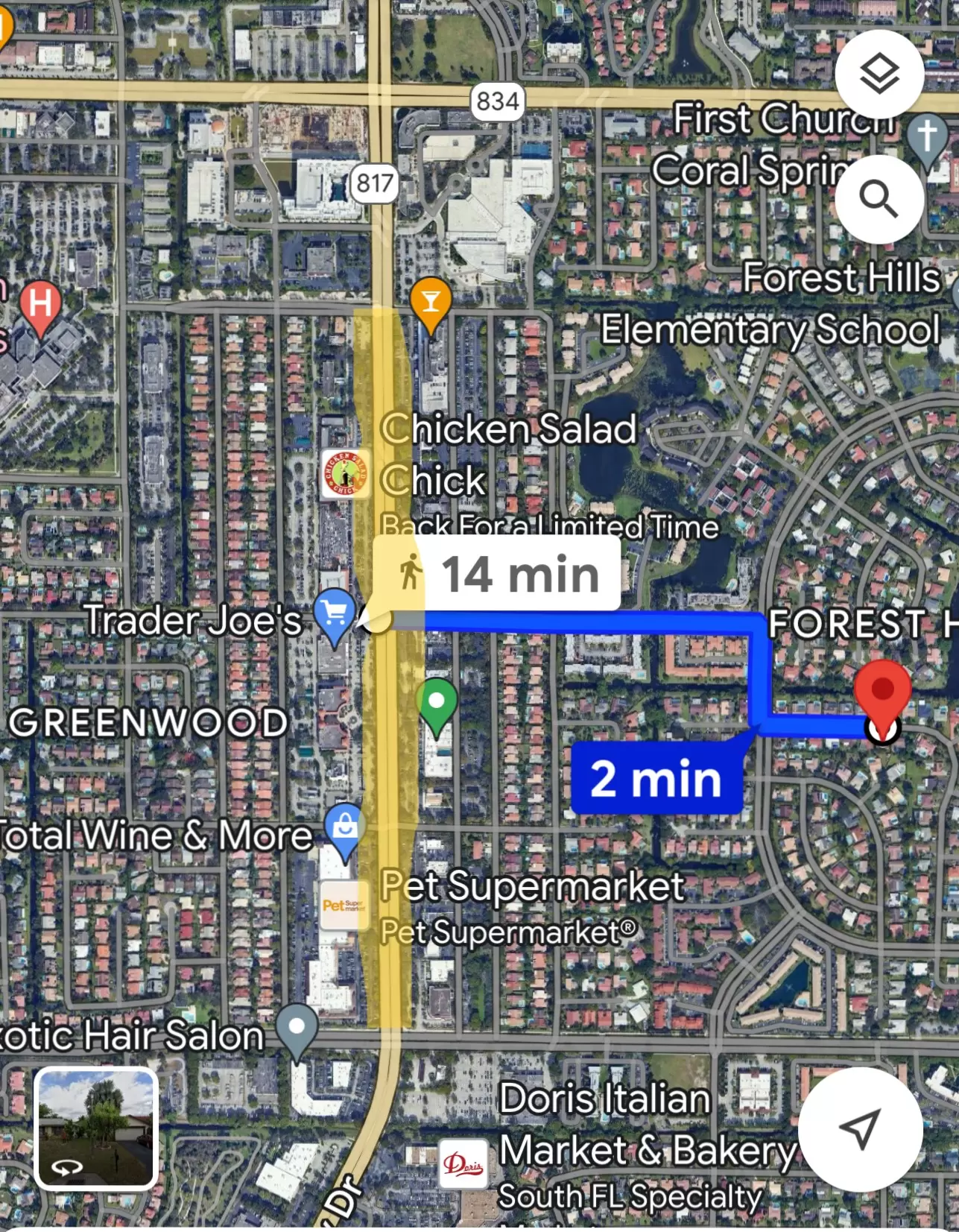Image resolution: width=959 pixels, height=1232 pixels.
Task: Open the orange cocktail bar pin
Action: point(431,302)
